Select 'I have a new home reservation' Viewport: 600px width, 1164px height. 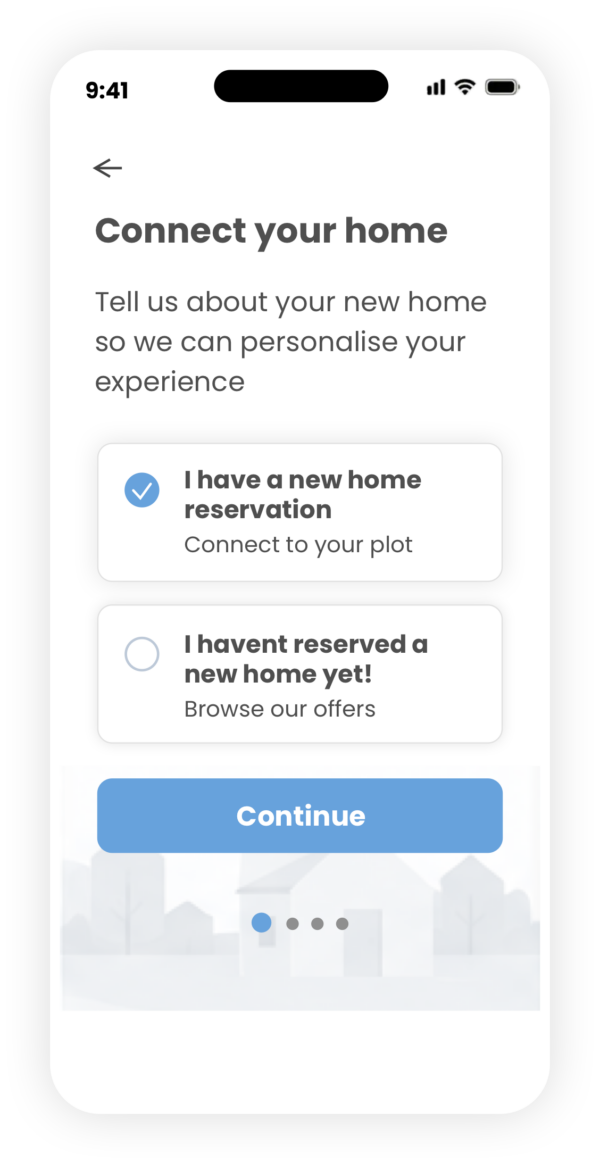coord(300,513)
